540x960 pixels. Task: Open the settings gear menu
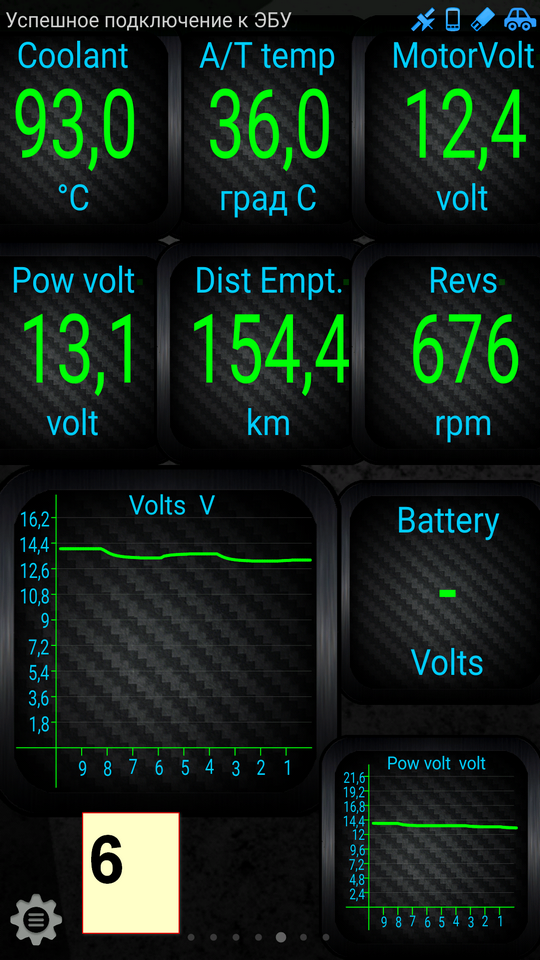(36, 919)
